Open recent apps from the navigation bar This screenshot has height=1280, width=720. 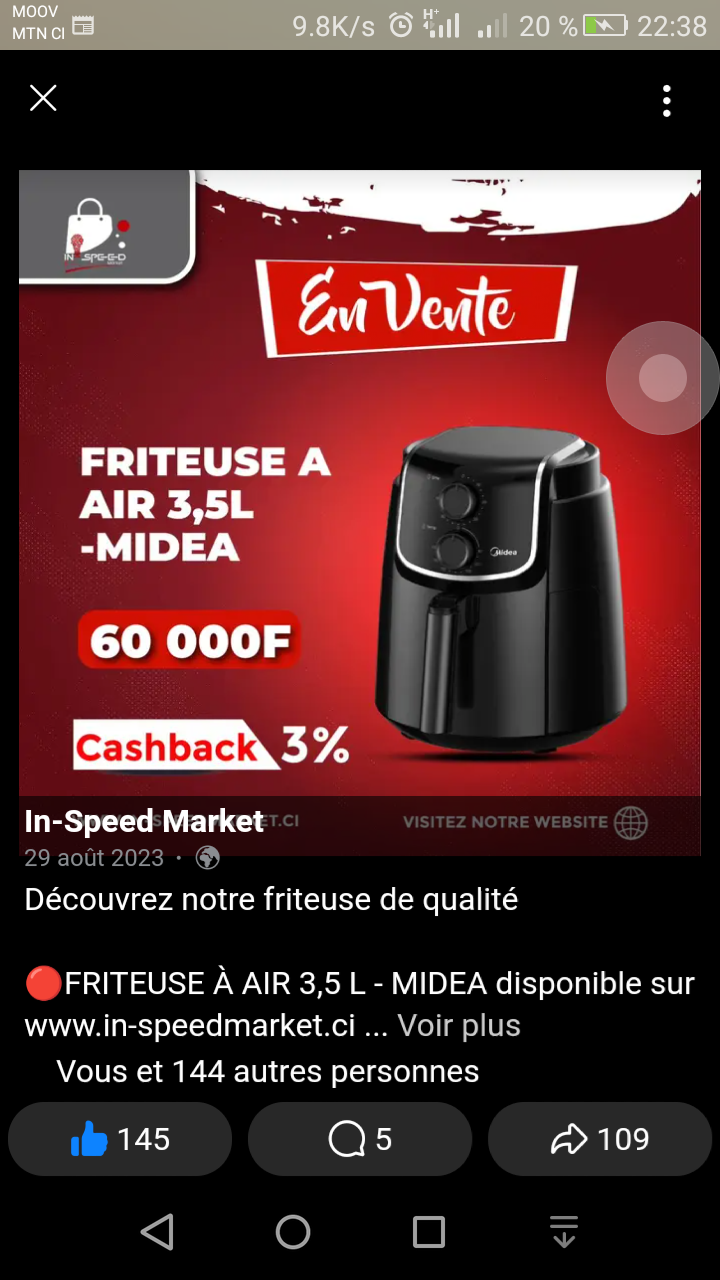(429, 1232)
